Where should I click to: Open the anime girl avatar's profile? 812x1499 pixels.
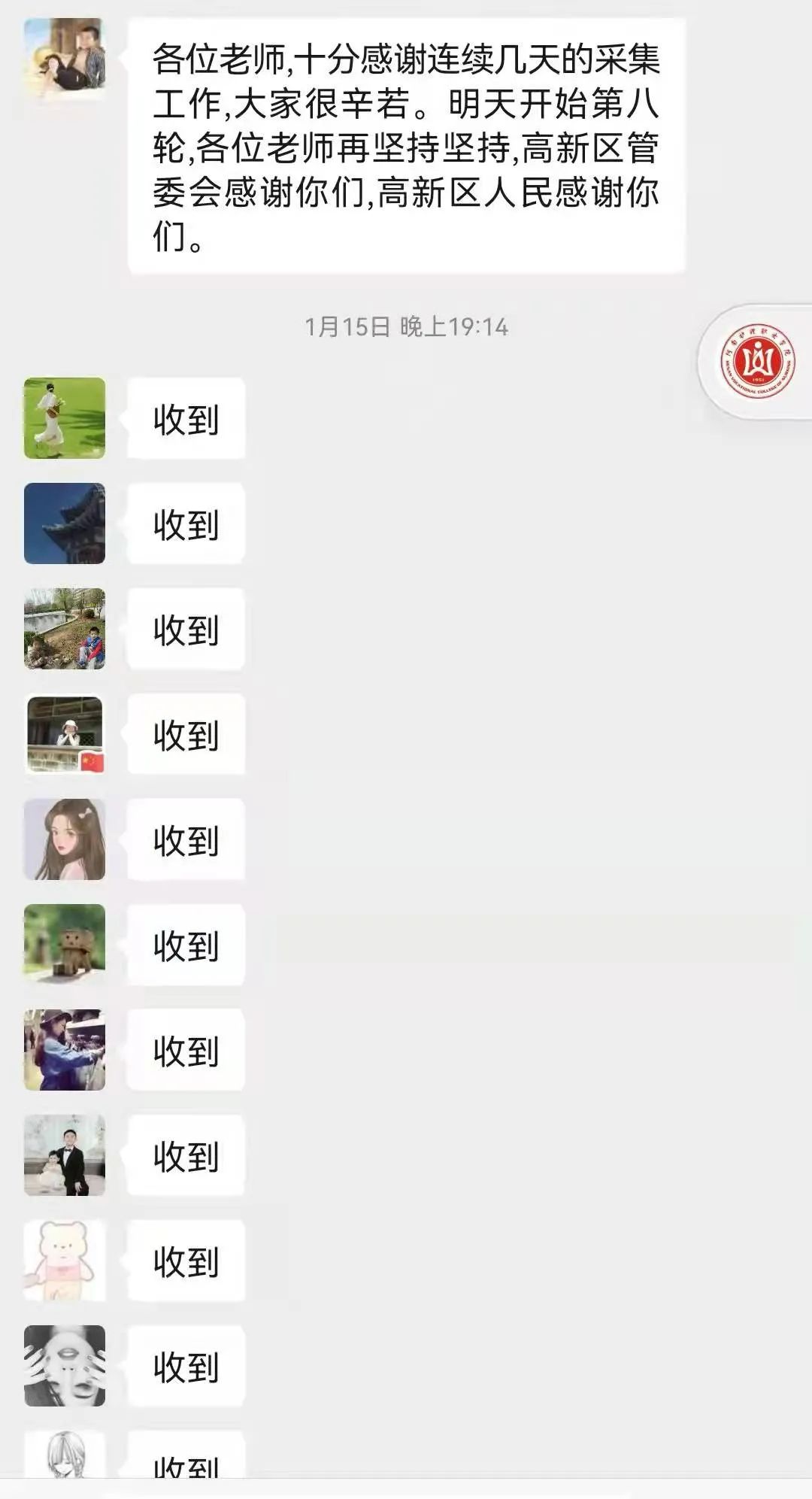pyautogui.click(x=65, y=839)
